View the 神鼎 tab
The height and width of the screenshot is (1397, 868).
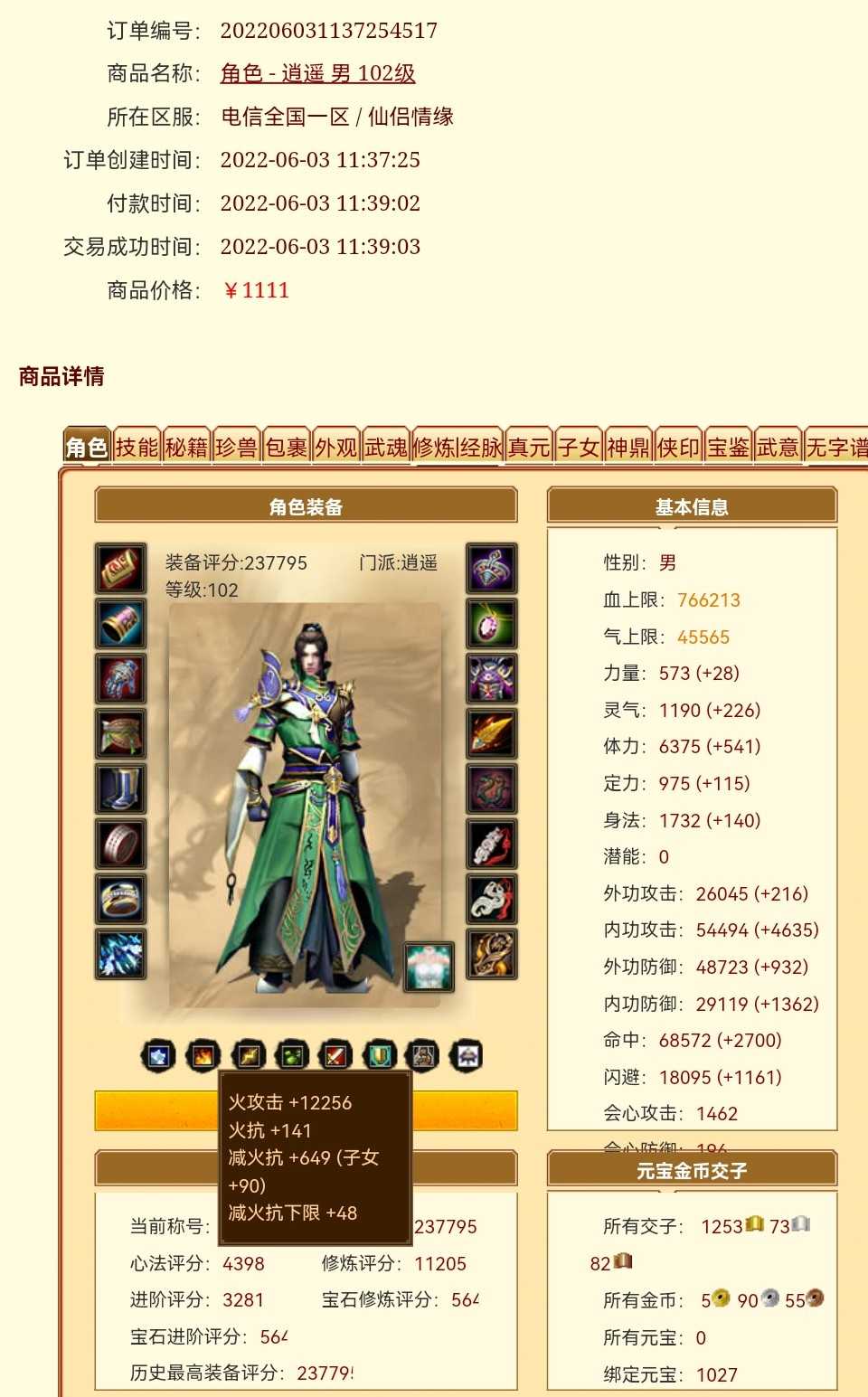click(628, 447)
